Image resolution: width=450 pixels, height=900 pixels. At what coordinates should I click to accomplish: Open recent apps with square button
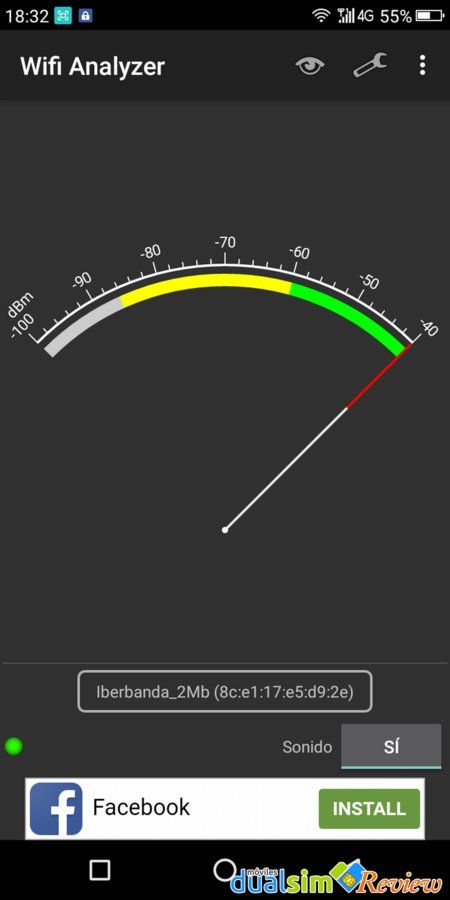tap(100, 870)
